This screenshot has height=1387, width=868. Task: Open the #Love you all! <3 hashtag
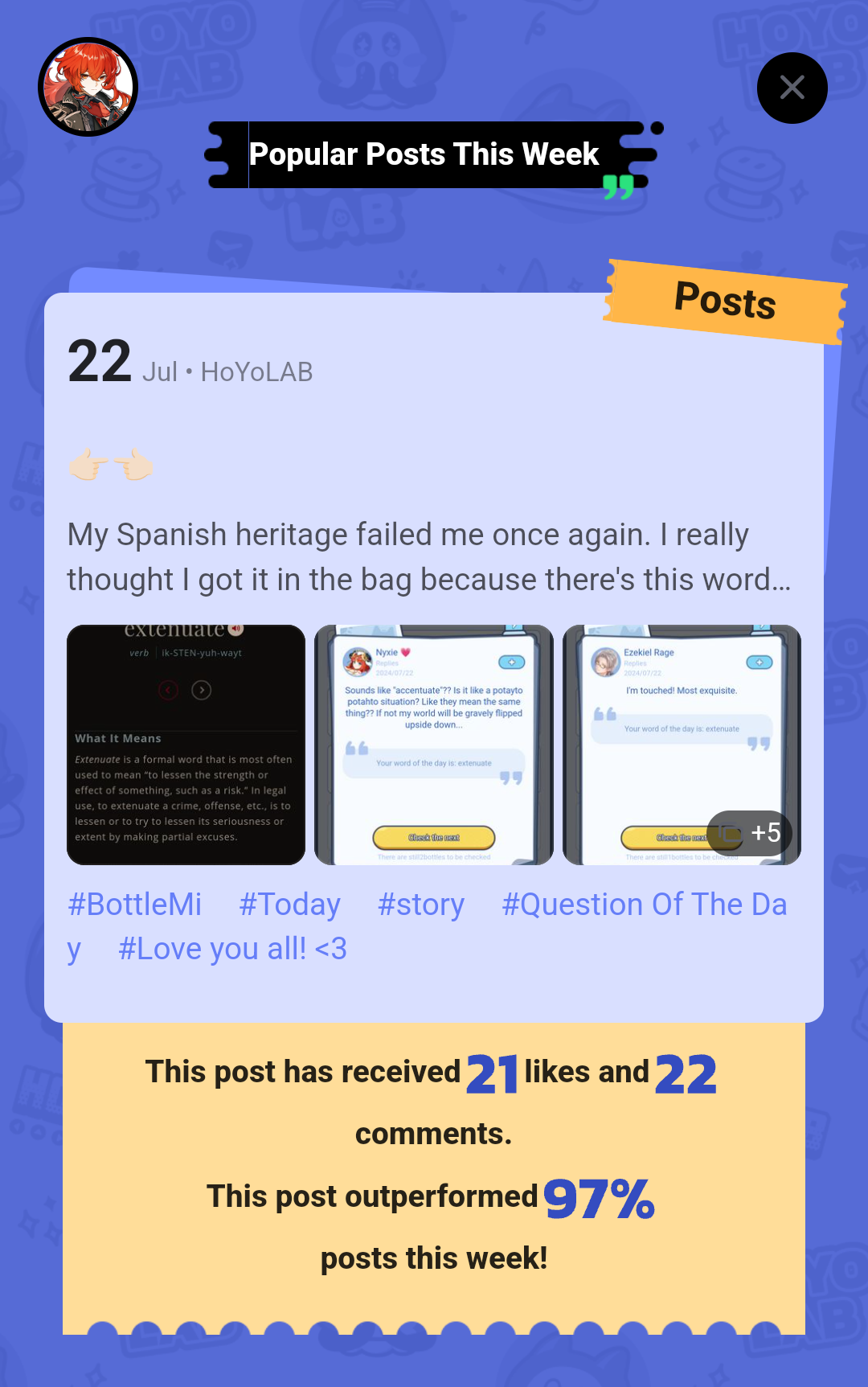pyautogui.click(x=232, y=949)
